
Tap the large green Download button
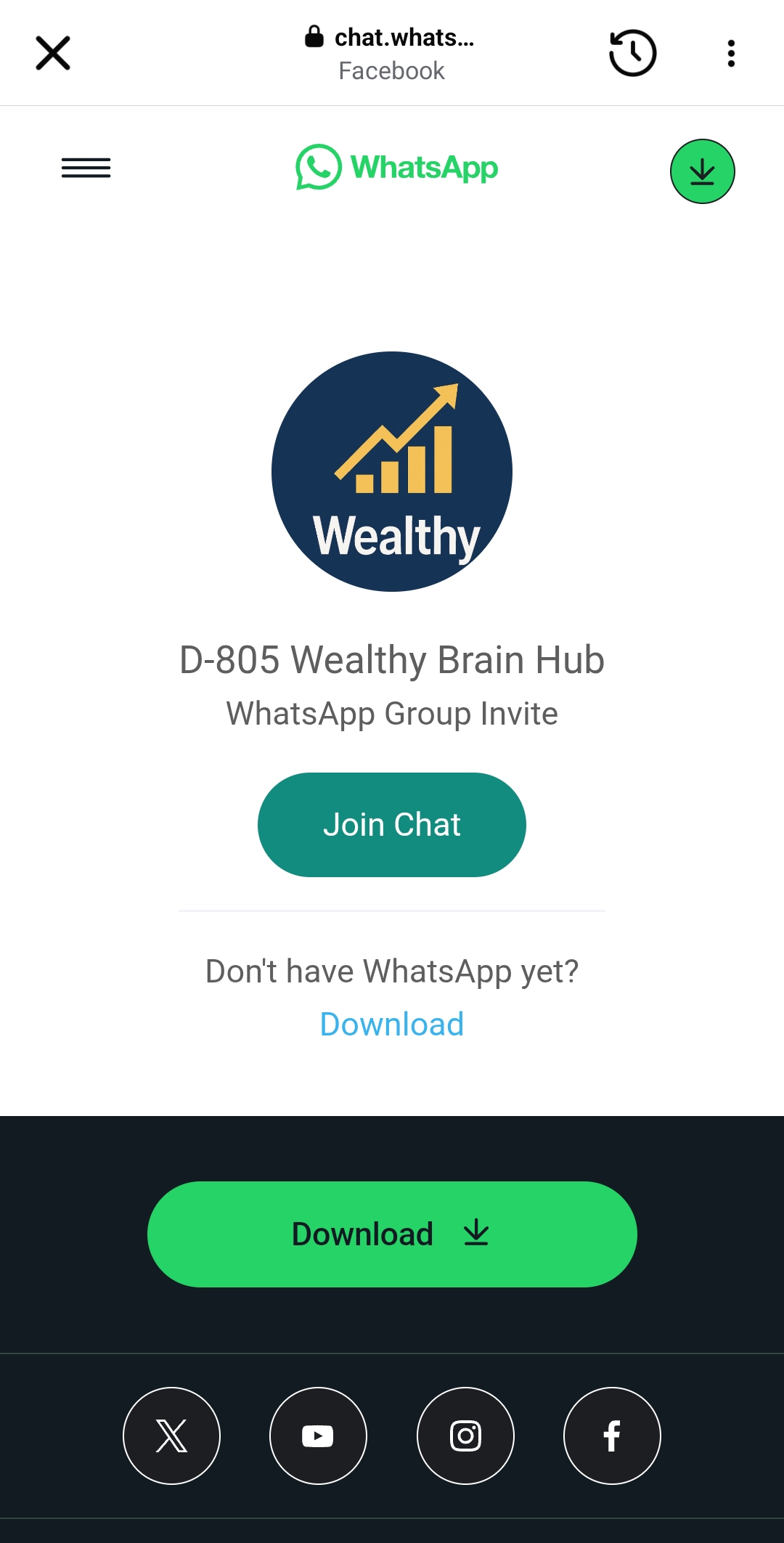392,1234
